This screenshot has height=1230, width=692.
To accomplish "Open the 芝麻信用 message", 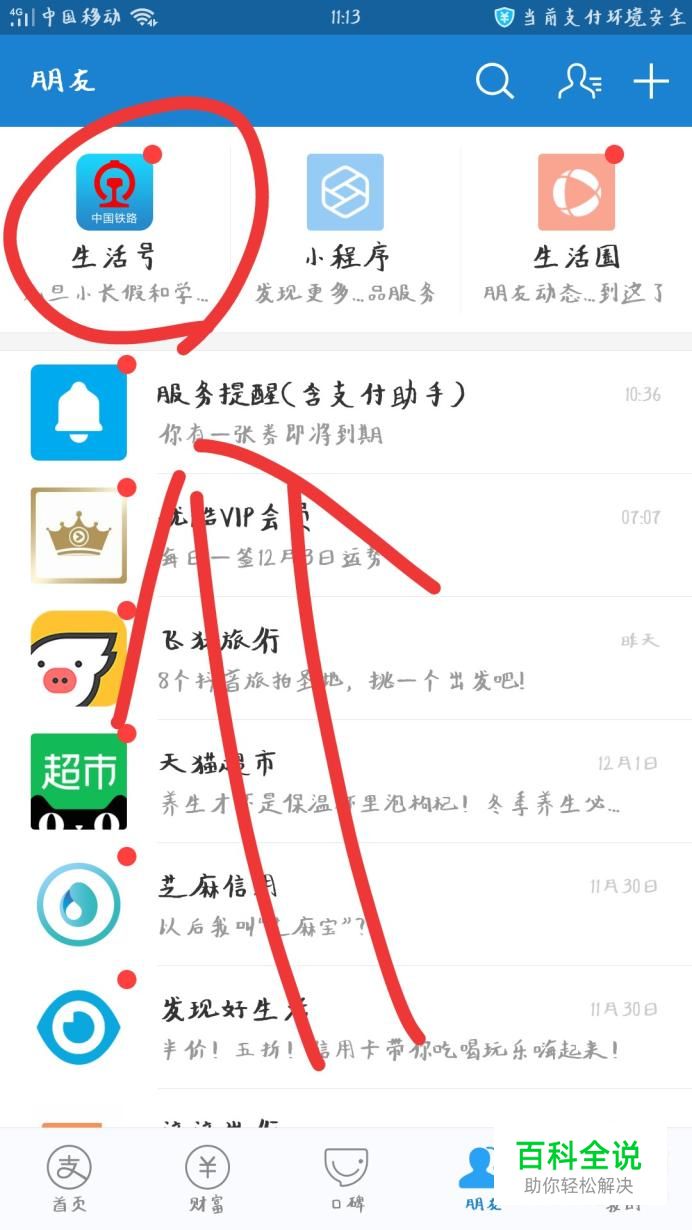I will coord(400,905).
